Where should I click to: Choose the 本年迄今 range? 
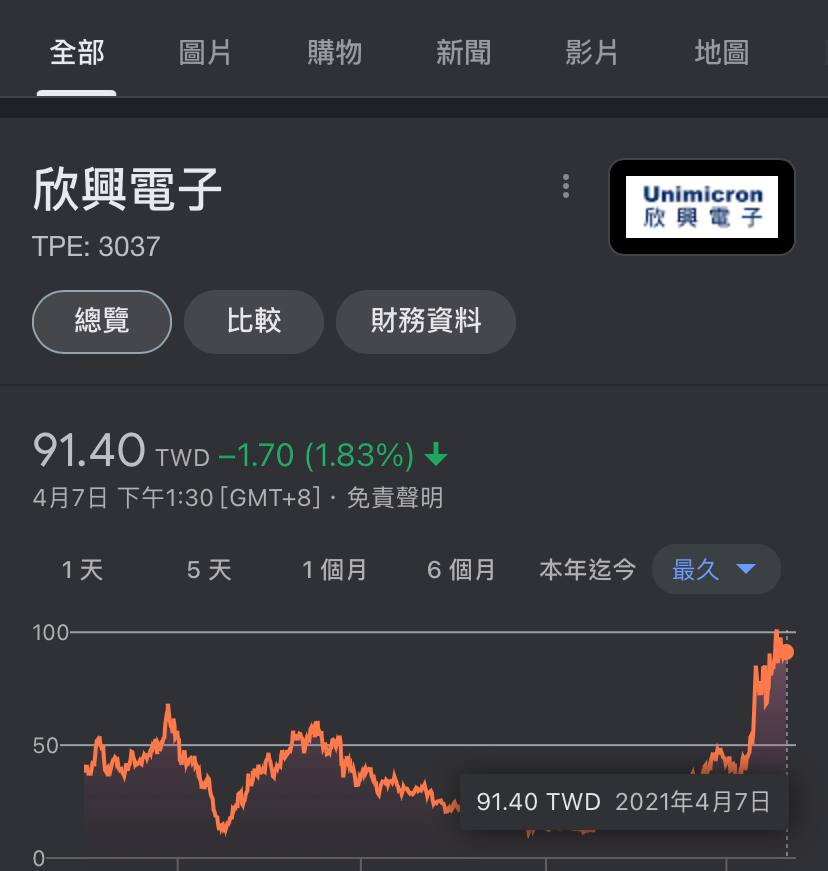[x=587, y=570]
